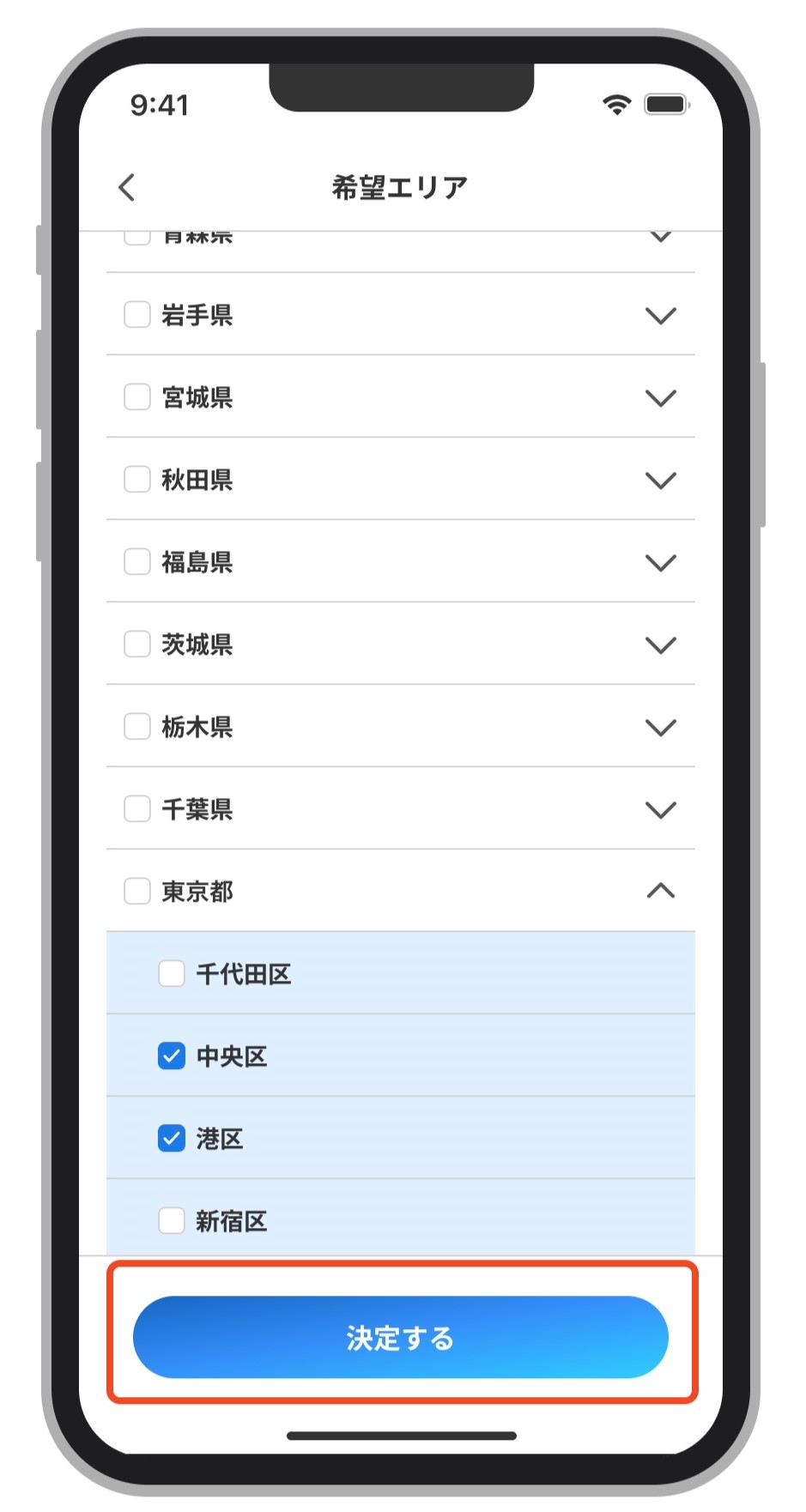The width and height of the screenshot is (806, 1512).
Task: Expand the 岩手県 chevron
Action: (x=660, y=316)
